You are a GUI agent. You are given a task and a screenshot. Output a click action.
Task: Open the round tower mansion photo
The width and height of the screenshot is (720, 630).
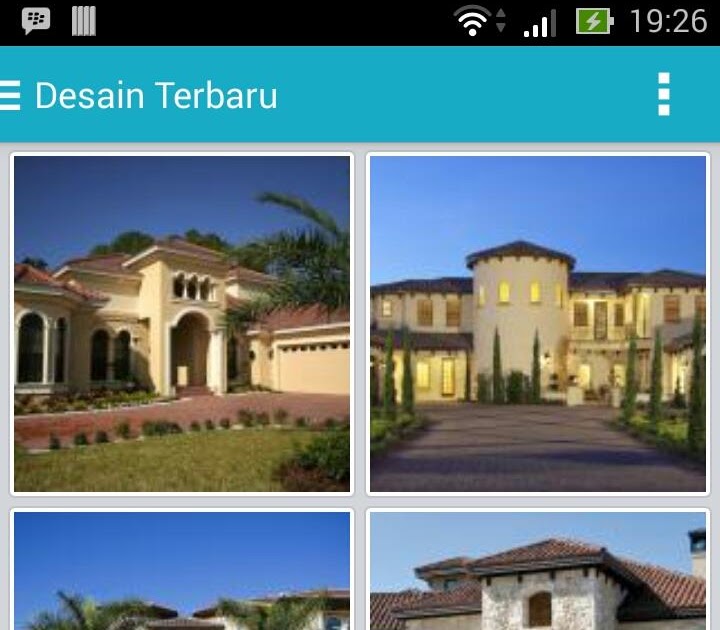(x=538, y=323)
